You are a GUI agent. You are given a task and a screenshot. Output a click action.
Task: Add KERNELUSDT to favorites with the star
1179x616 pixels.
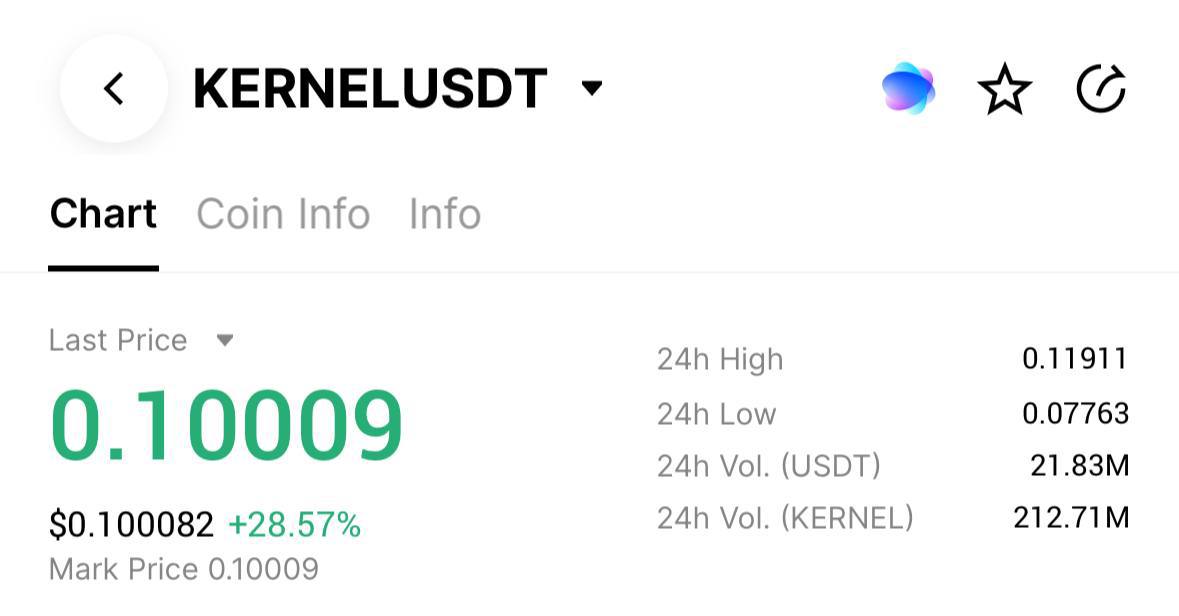[x=1004, y=90]
